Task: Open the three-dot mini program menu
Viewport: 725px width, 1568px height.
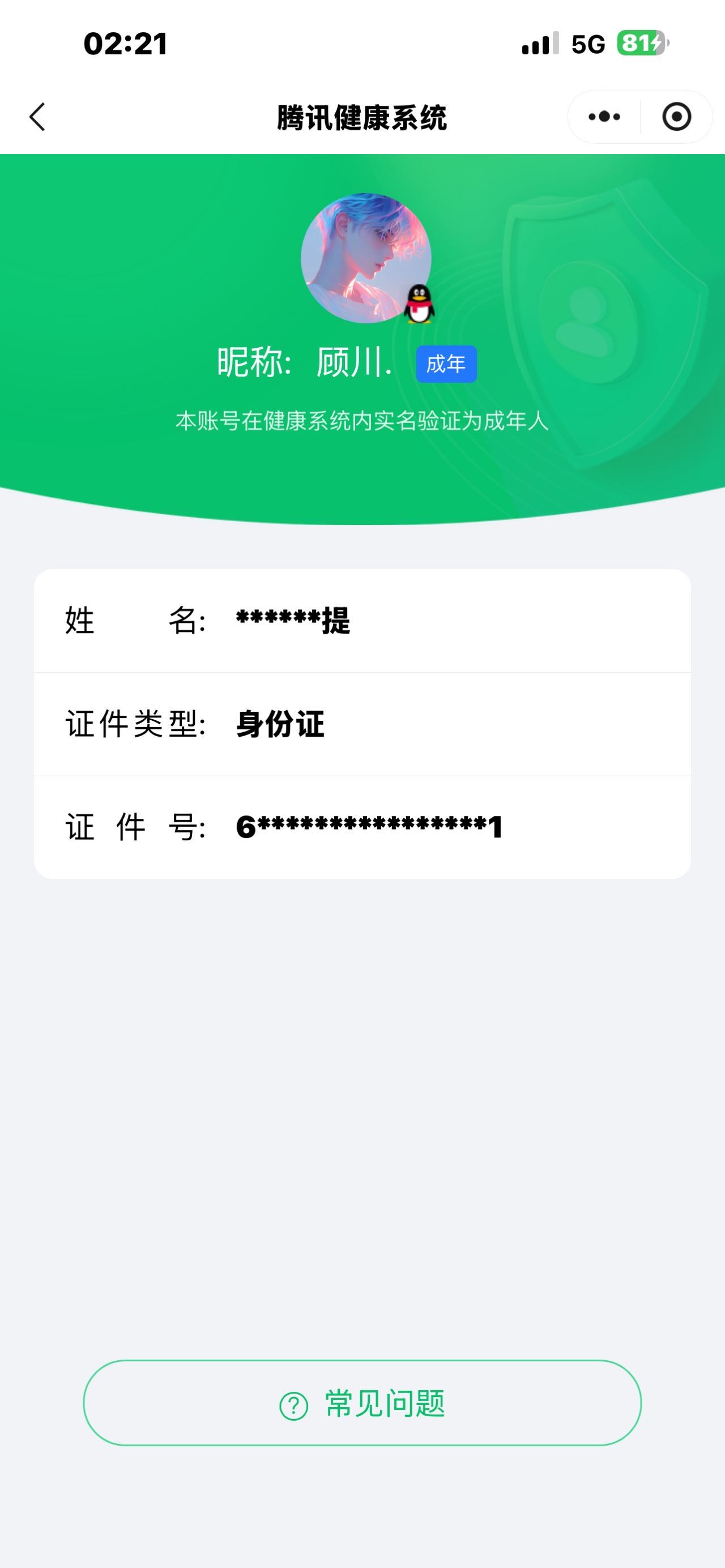Action: click(604, 116)
